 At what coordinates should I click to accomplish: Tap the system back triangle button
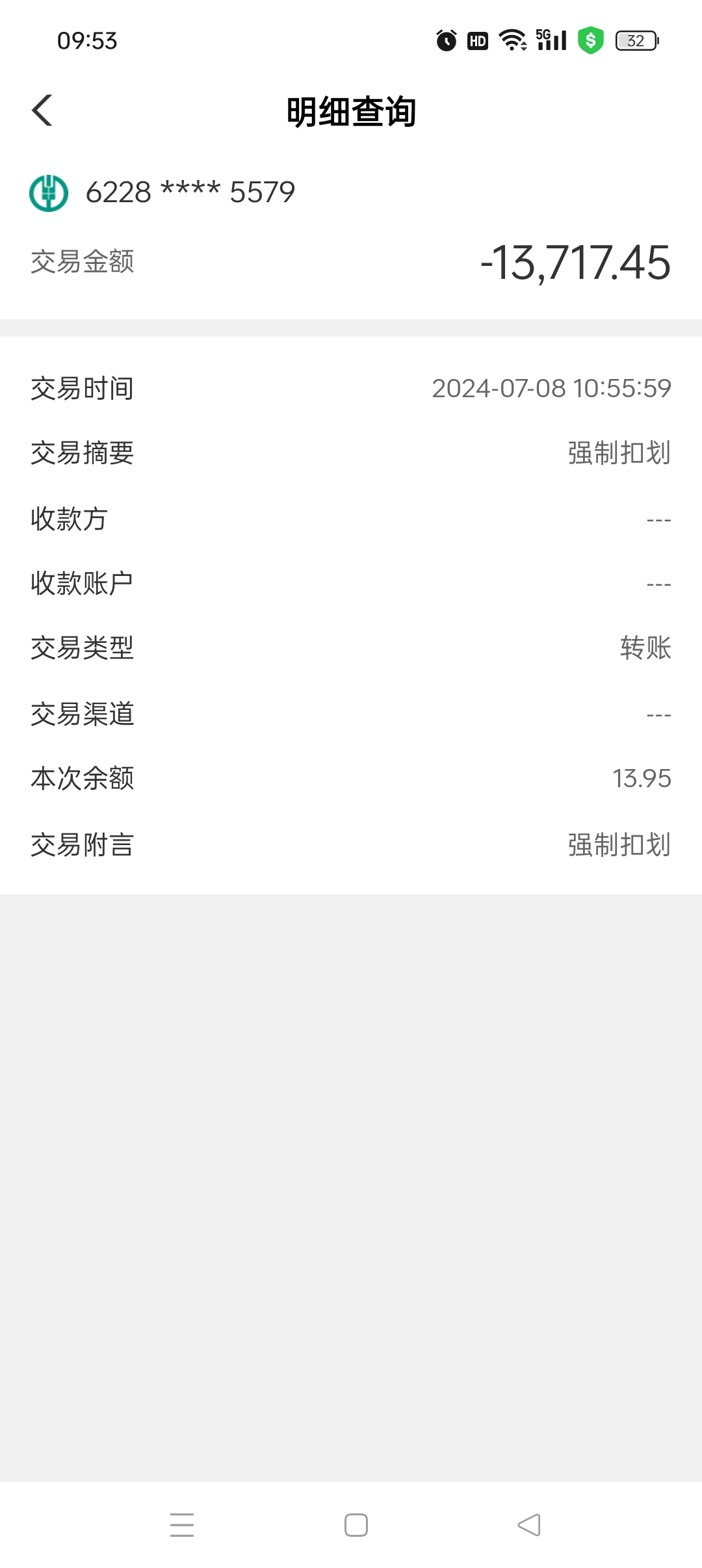click(x=529, y=1524)
